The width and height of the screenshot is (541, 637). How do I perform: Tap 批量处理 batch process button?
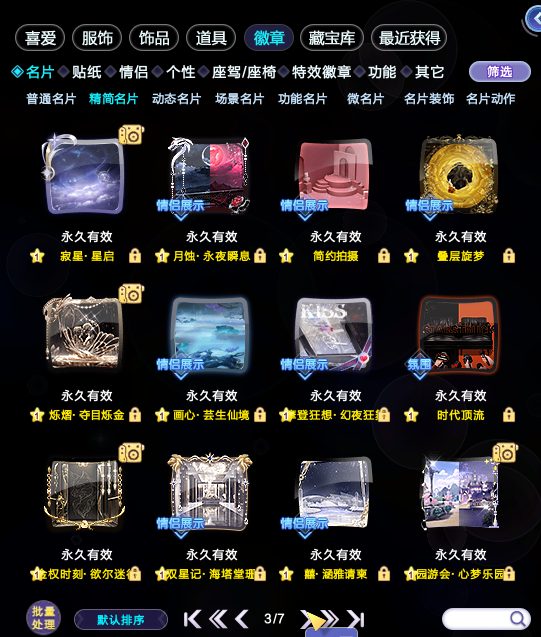click(43, 618)
